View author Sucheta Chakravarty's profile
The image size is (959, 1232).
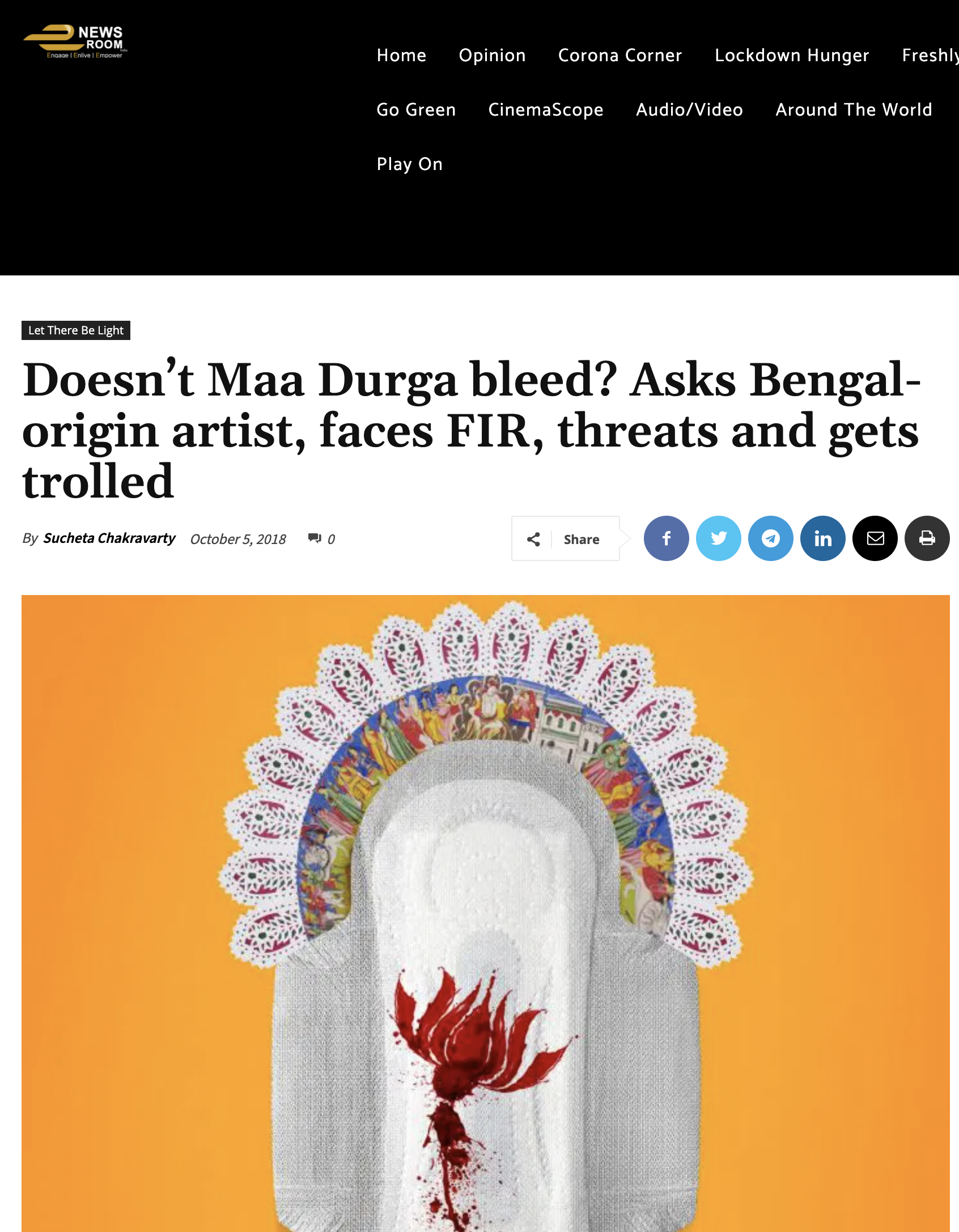[109, 538]
